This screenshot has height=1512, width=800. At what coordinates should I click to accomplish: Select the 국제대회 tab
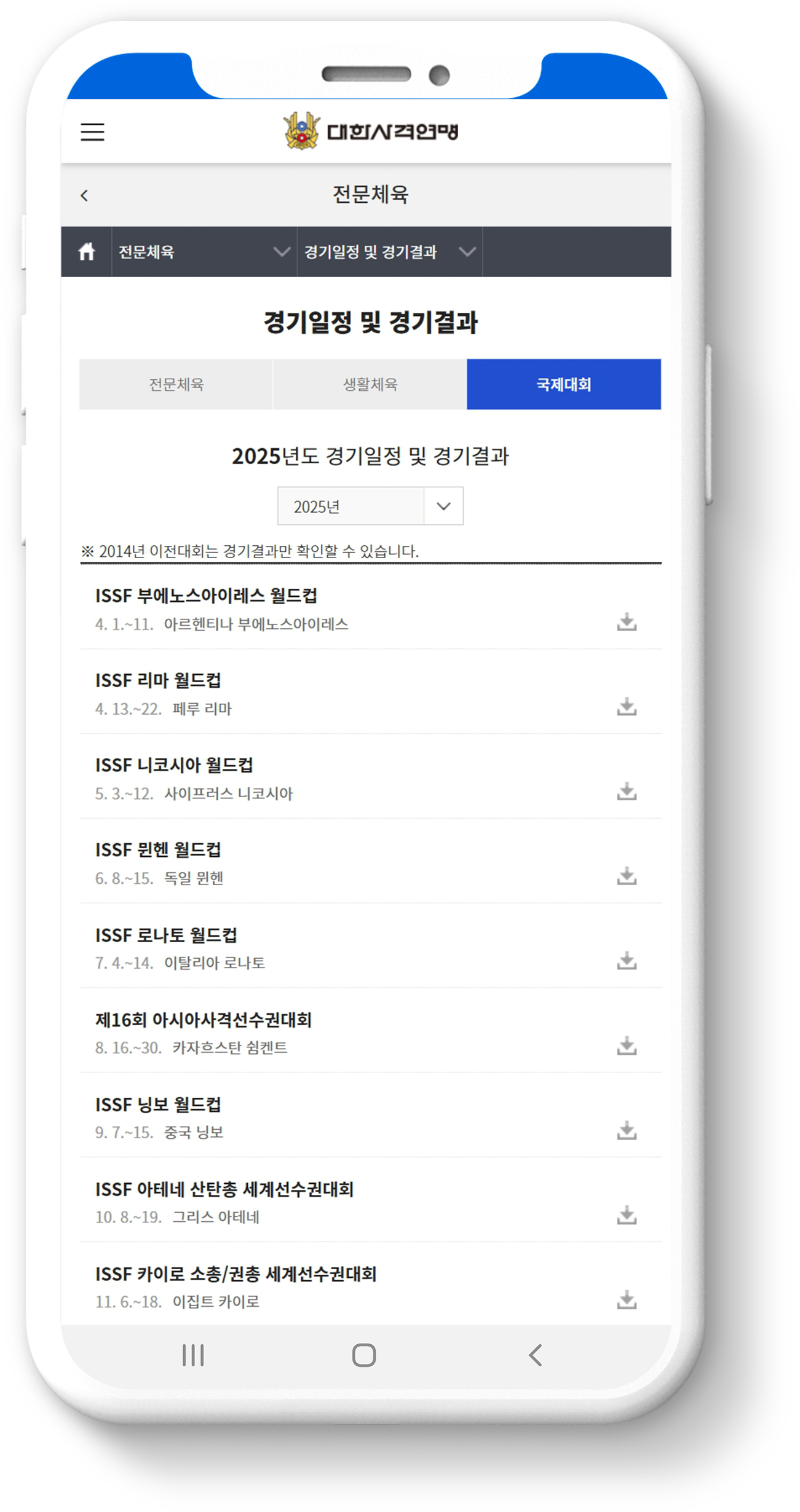tap(563, 384)
